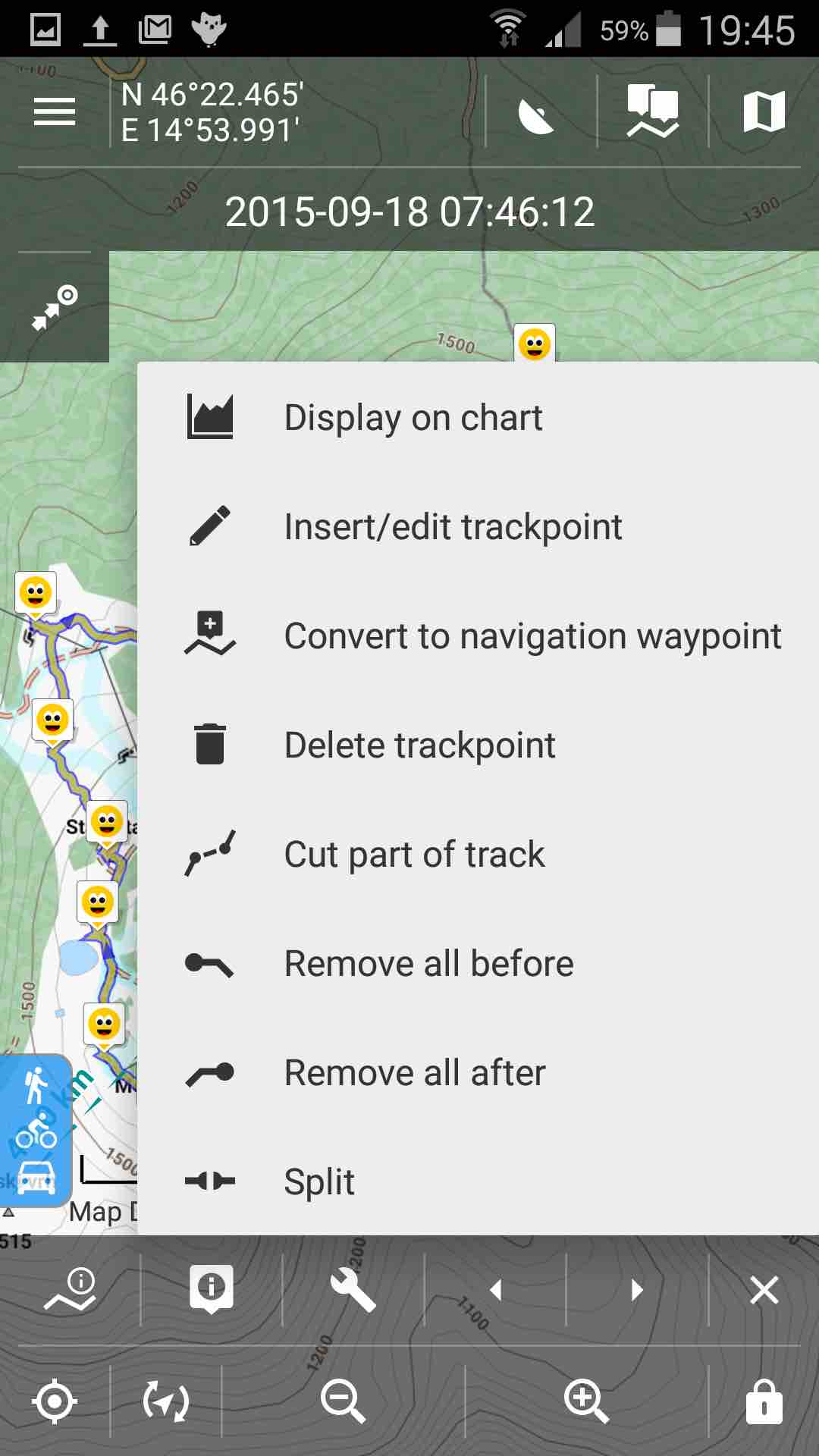This screenshot has width=819, height=1456.
Task: Zoom in the map
Action: 586,1401
